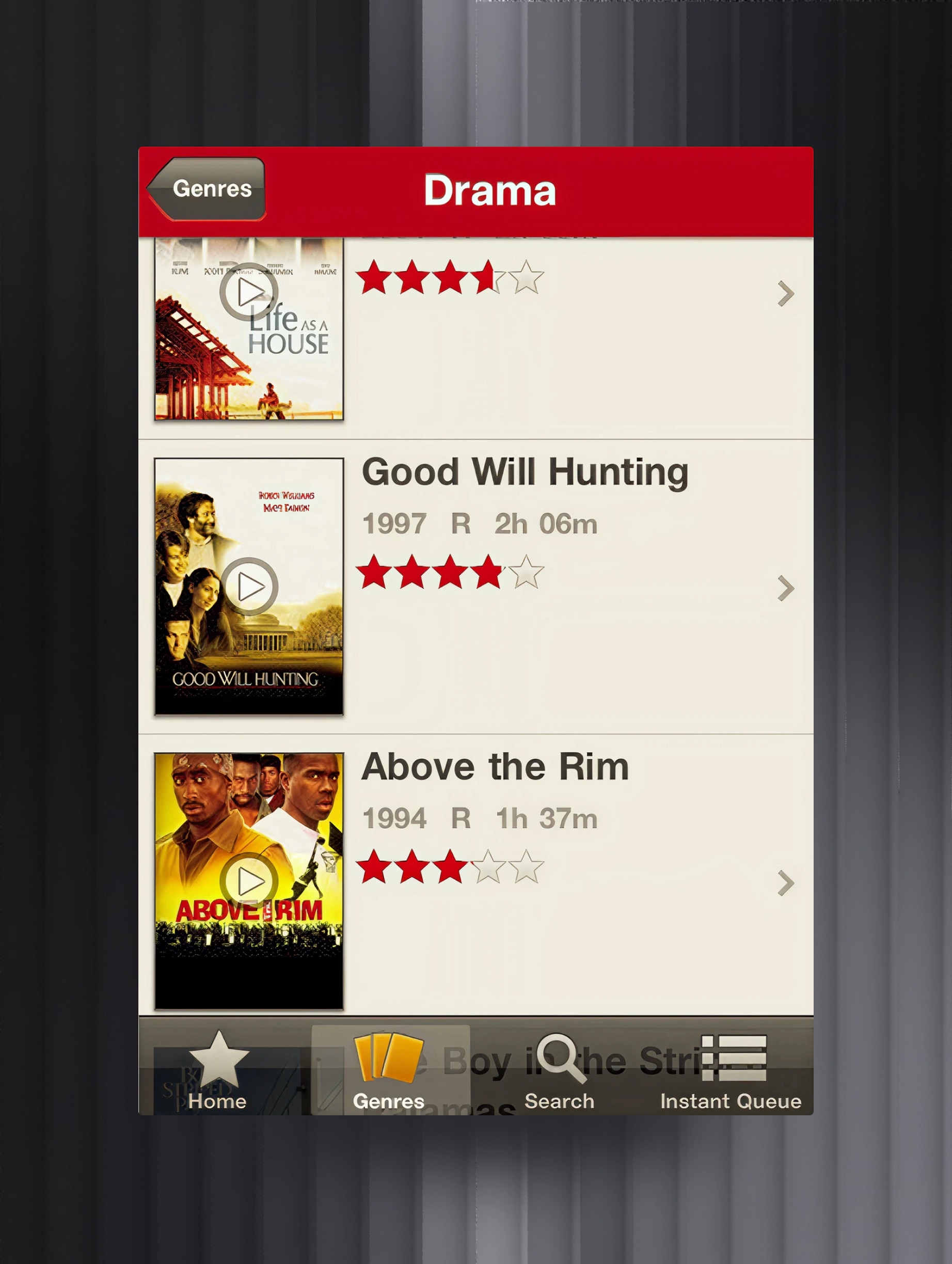The width and height of the screenshot is (952, 1264).
Task: Rate Good Will Hunting with the stars
Action: click(x=450, y=572)
